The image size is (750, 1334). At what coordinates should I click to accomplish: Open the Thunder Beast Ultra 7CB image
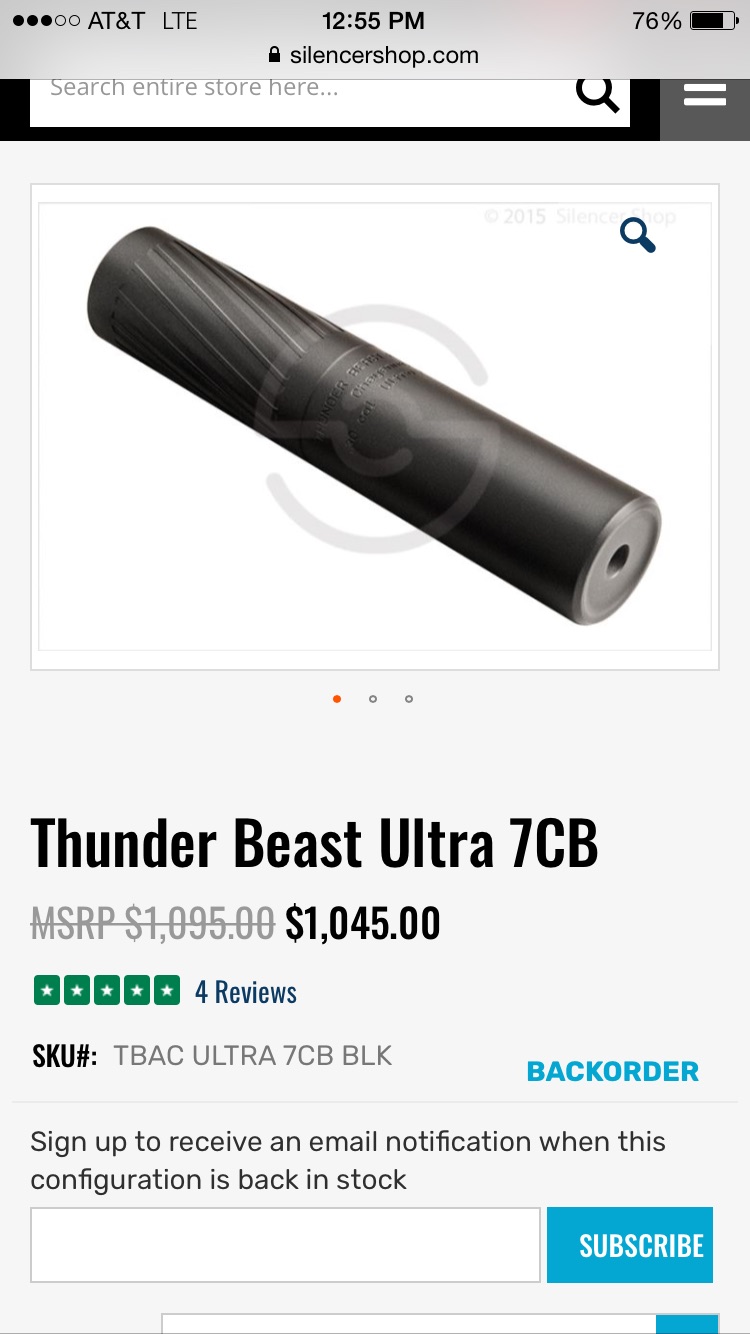coord(374,427)
